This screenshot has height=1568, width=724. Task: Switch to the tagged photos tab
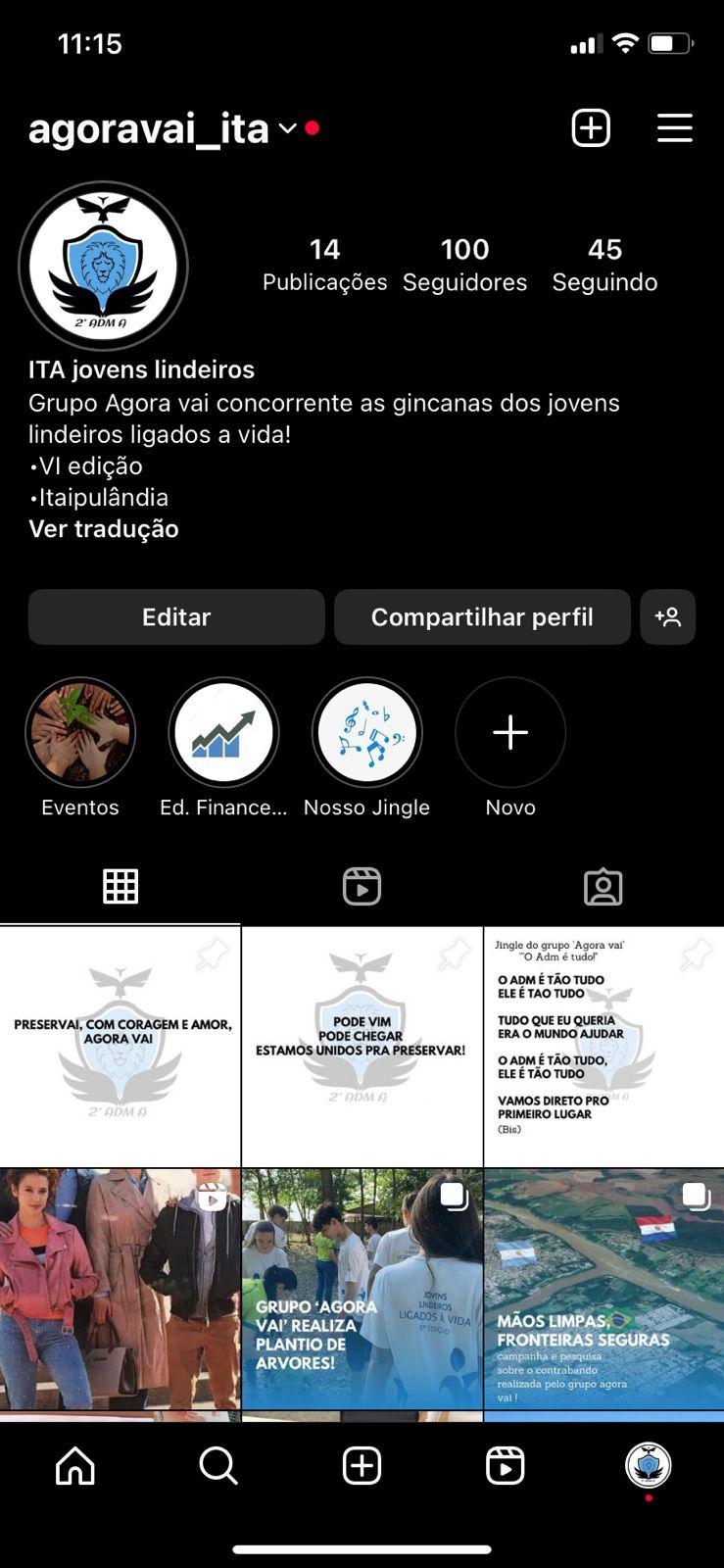(x=603, y=887)
